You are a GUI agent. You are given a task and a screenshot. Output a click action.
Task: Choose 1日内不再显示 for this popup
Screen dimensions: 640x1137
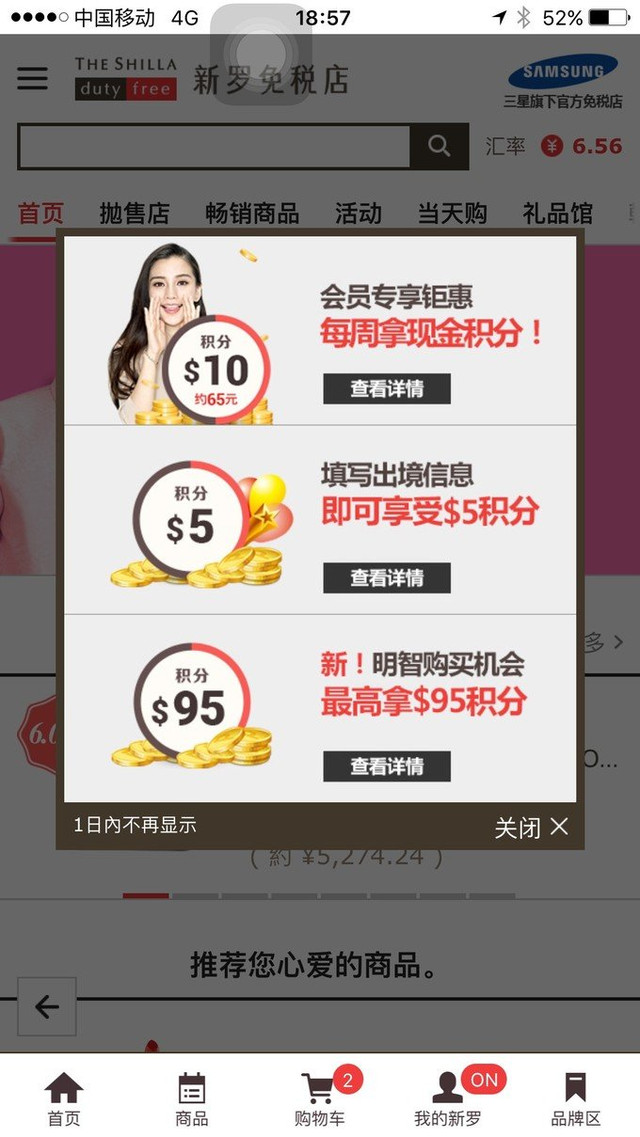(x=135, y=826)
